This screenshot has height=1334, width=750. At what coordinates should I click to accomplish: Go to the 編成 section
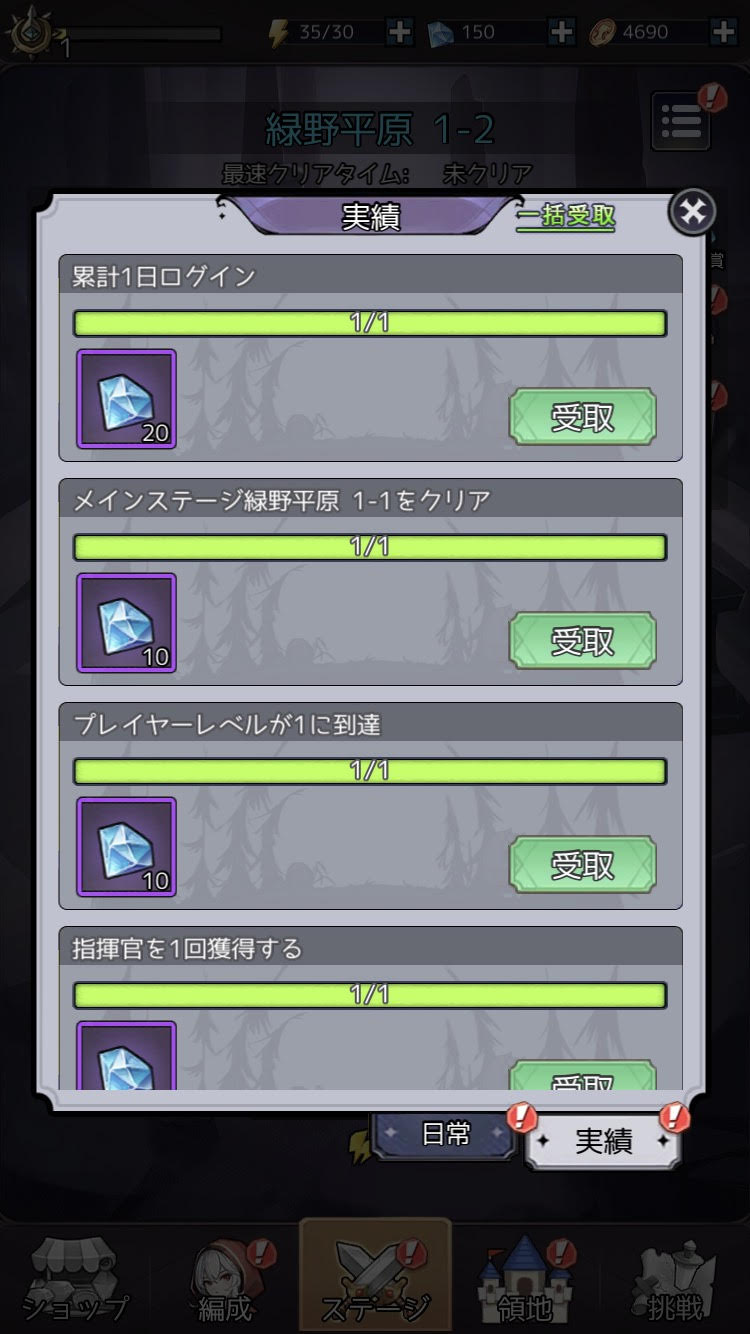[x=226, y=1283]
